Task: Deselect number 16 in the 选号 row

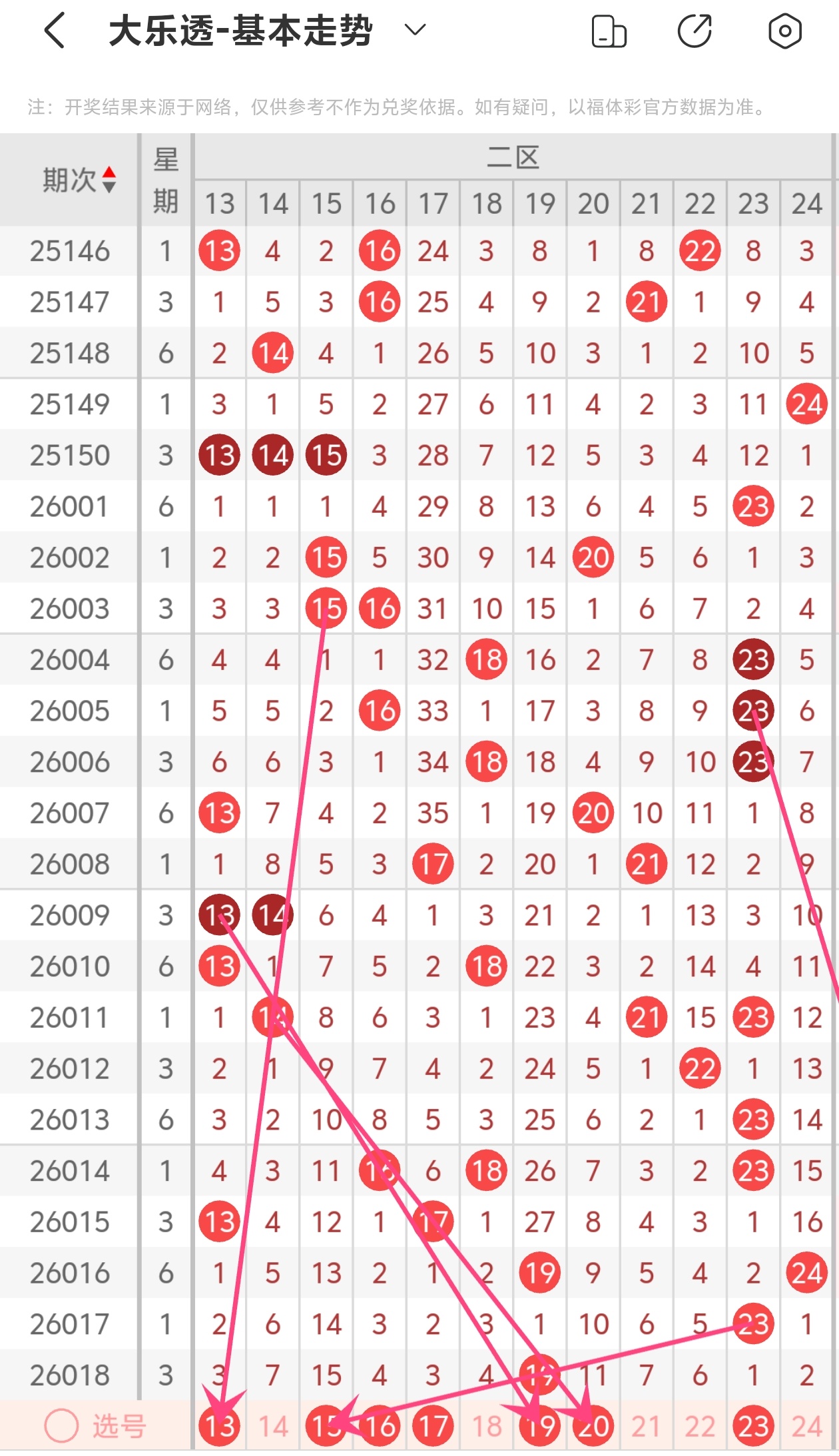Action: tap(380, 1427)
